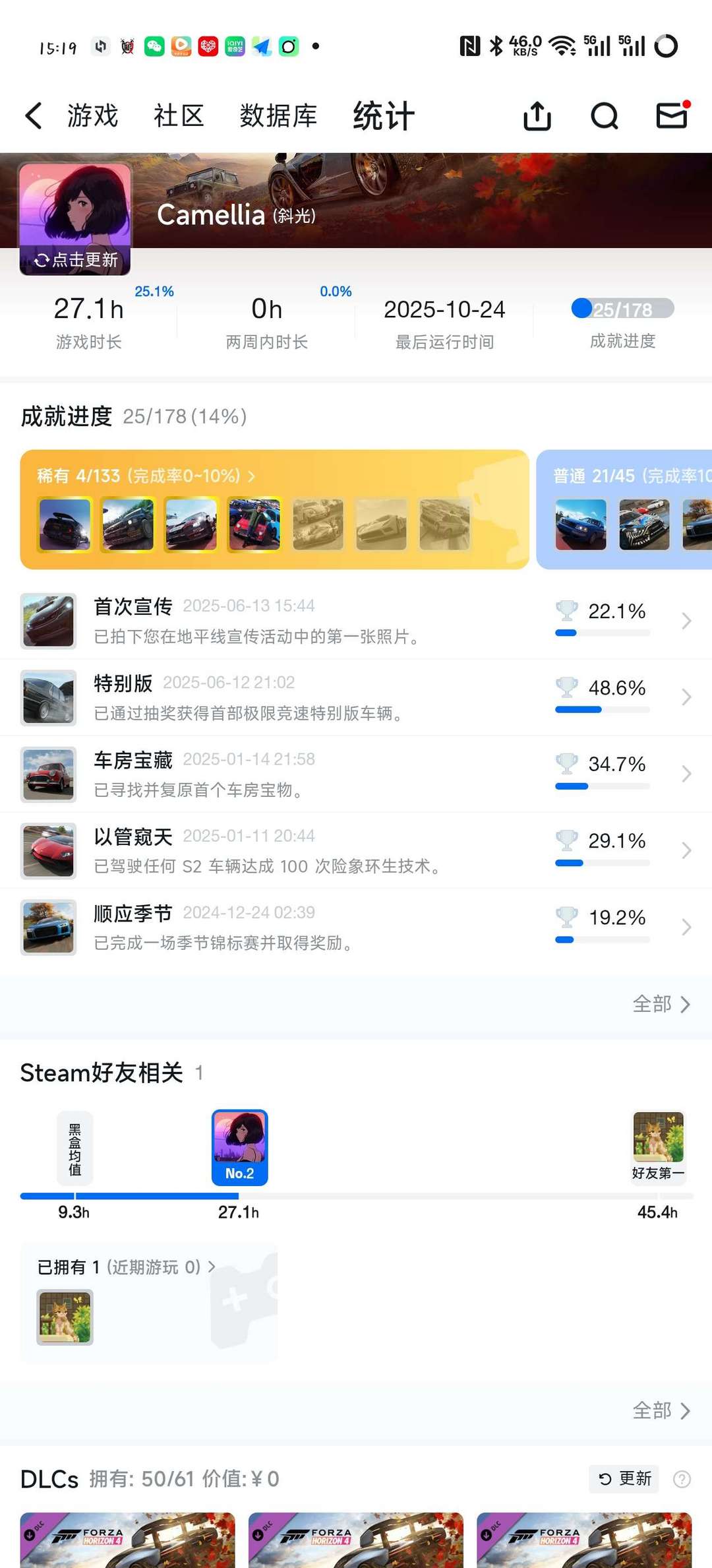
Task: View 全部 achievements below 顺应季节
Action: click(661, 1004)
